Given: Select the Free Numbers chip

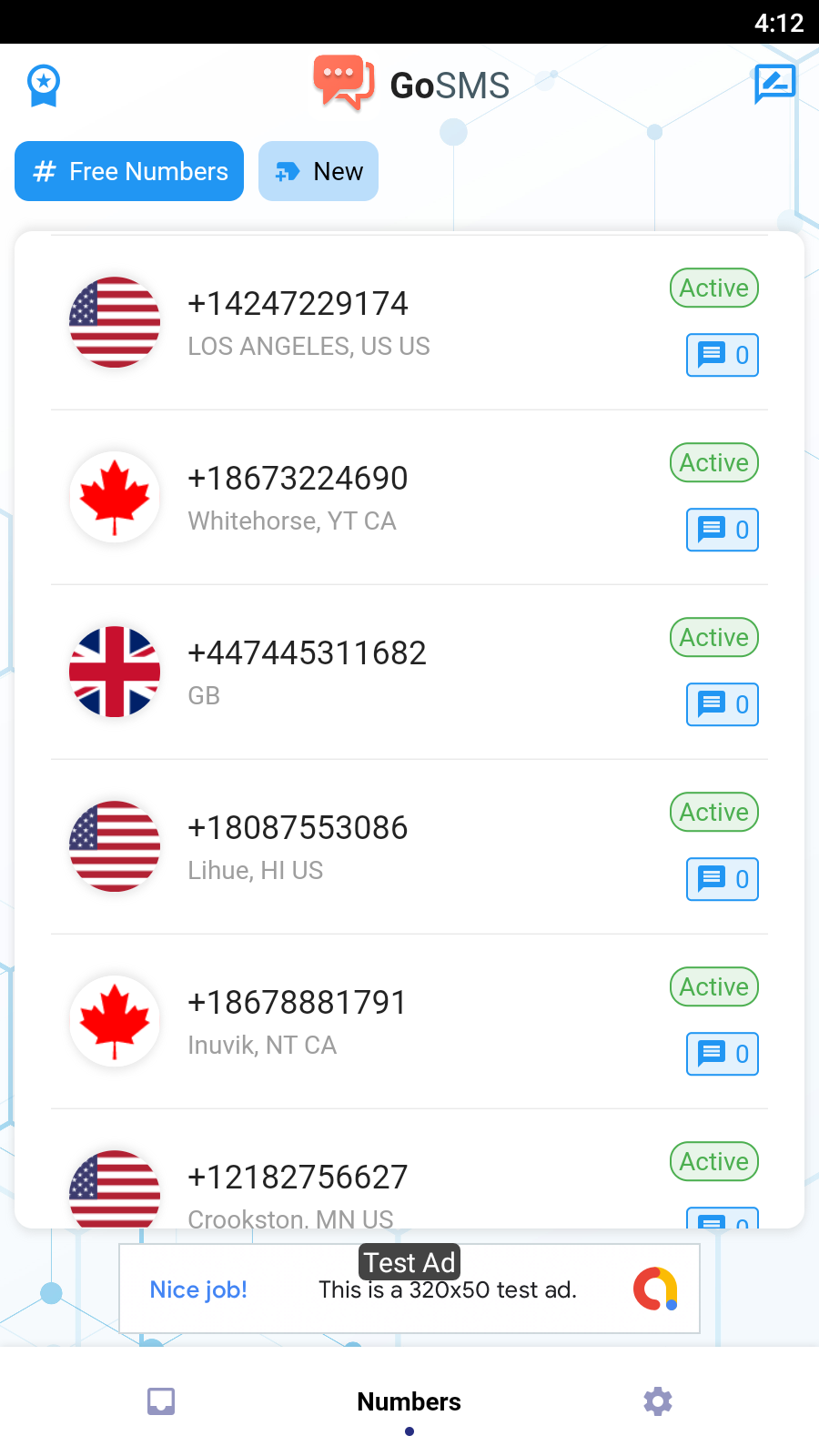Looking at the screenshot, I should pyautogui.click(x=129, y=171).
